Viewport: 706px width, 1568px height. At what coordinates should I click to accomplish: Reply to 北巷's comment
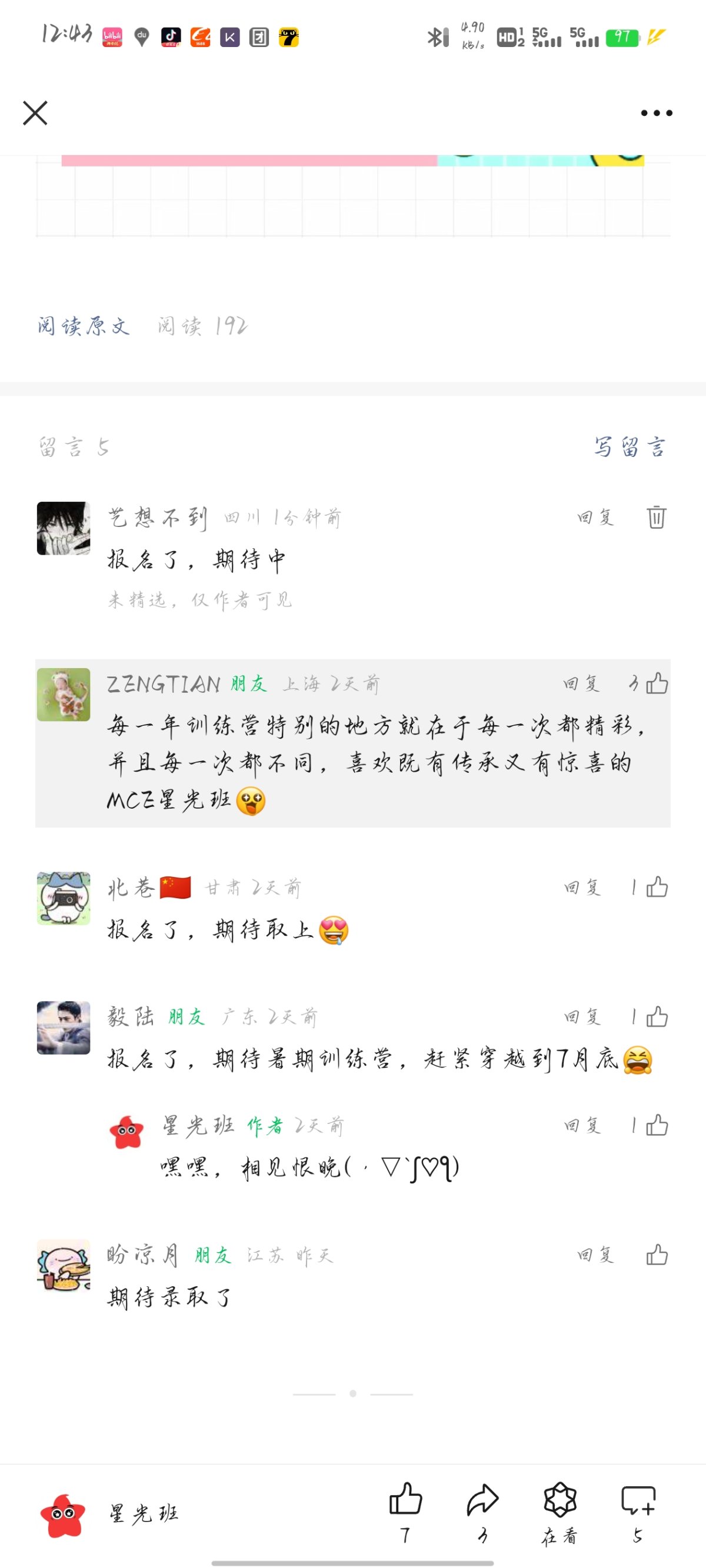(582, 888)
